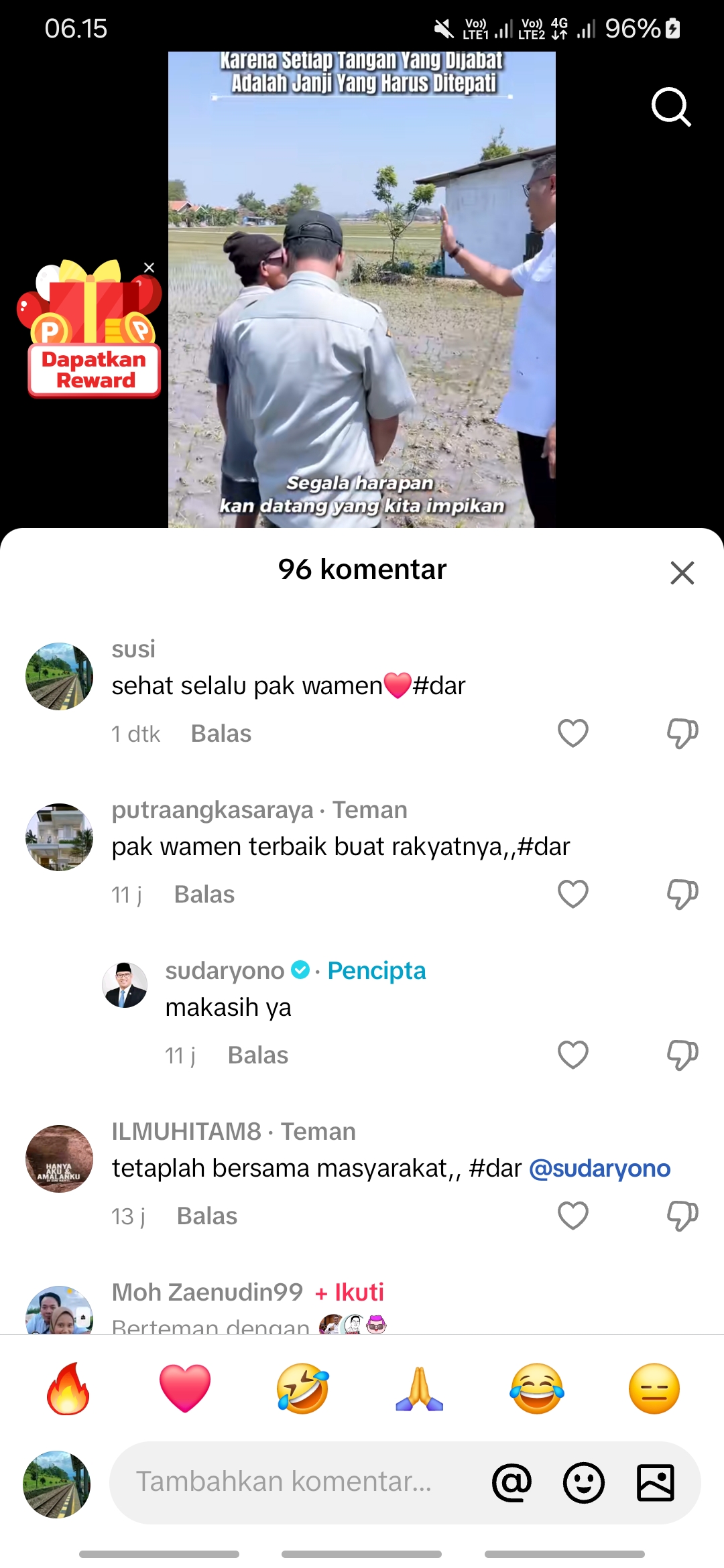This screenshot has width=724, height=1568.
Task: Follow Moh Zaenudin99 with Ikuti
Action: click(350, 1292)
